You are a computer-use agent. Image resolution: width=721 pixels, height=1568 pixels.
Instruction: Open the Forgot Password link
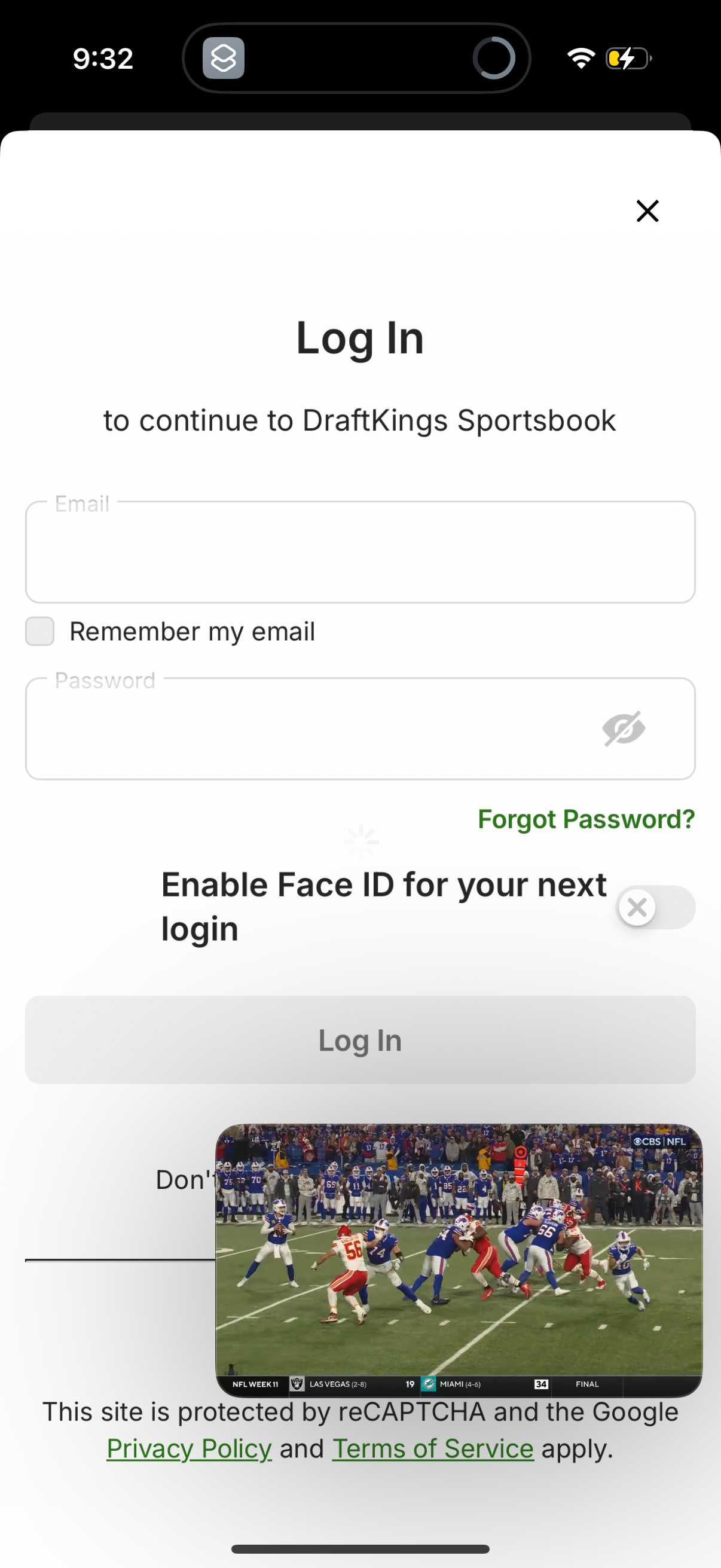(x=586, y=819)
